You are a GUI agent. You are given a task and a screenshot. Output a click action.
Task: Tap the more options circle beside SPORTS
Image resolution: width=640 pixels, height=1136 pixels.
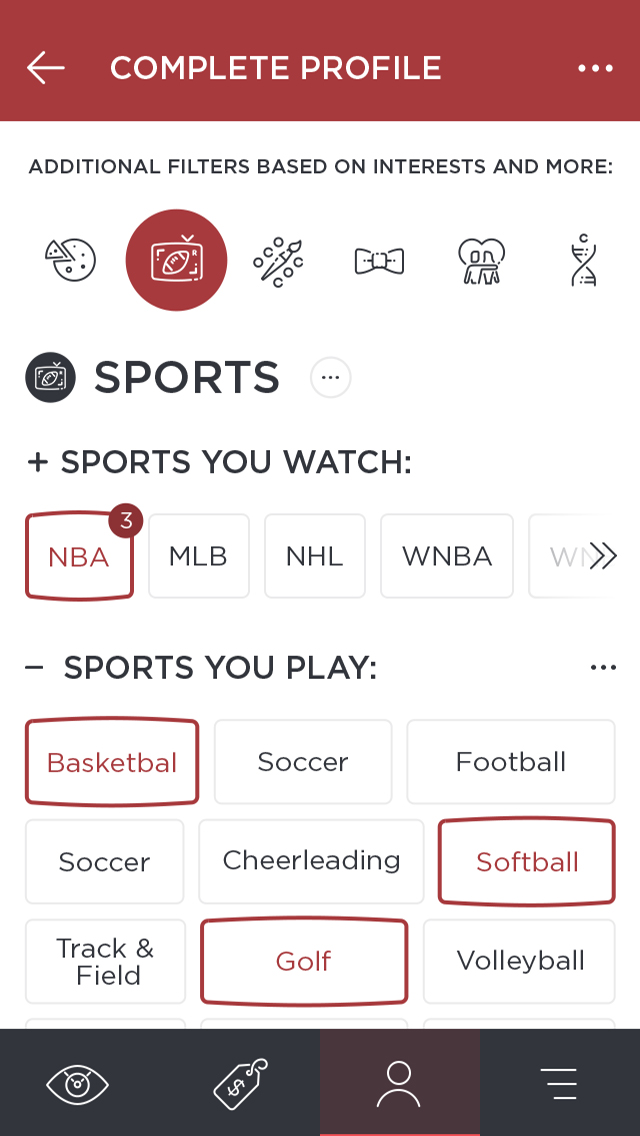331,377
